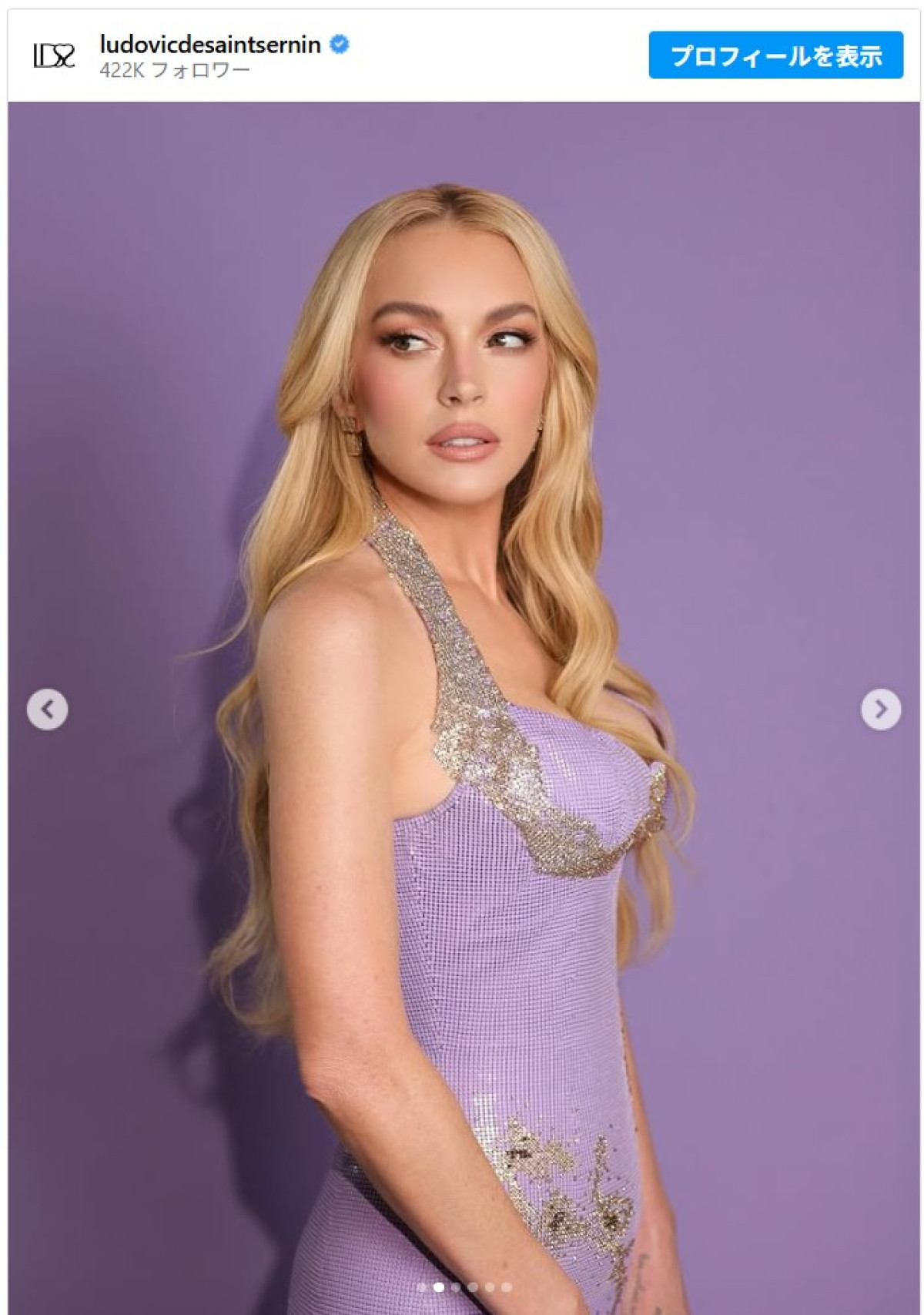
Task: Open the ludovicdesaintsernin profile link
Action: point(209,45)
